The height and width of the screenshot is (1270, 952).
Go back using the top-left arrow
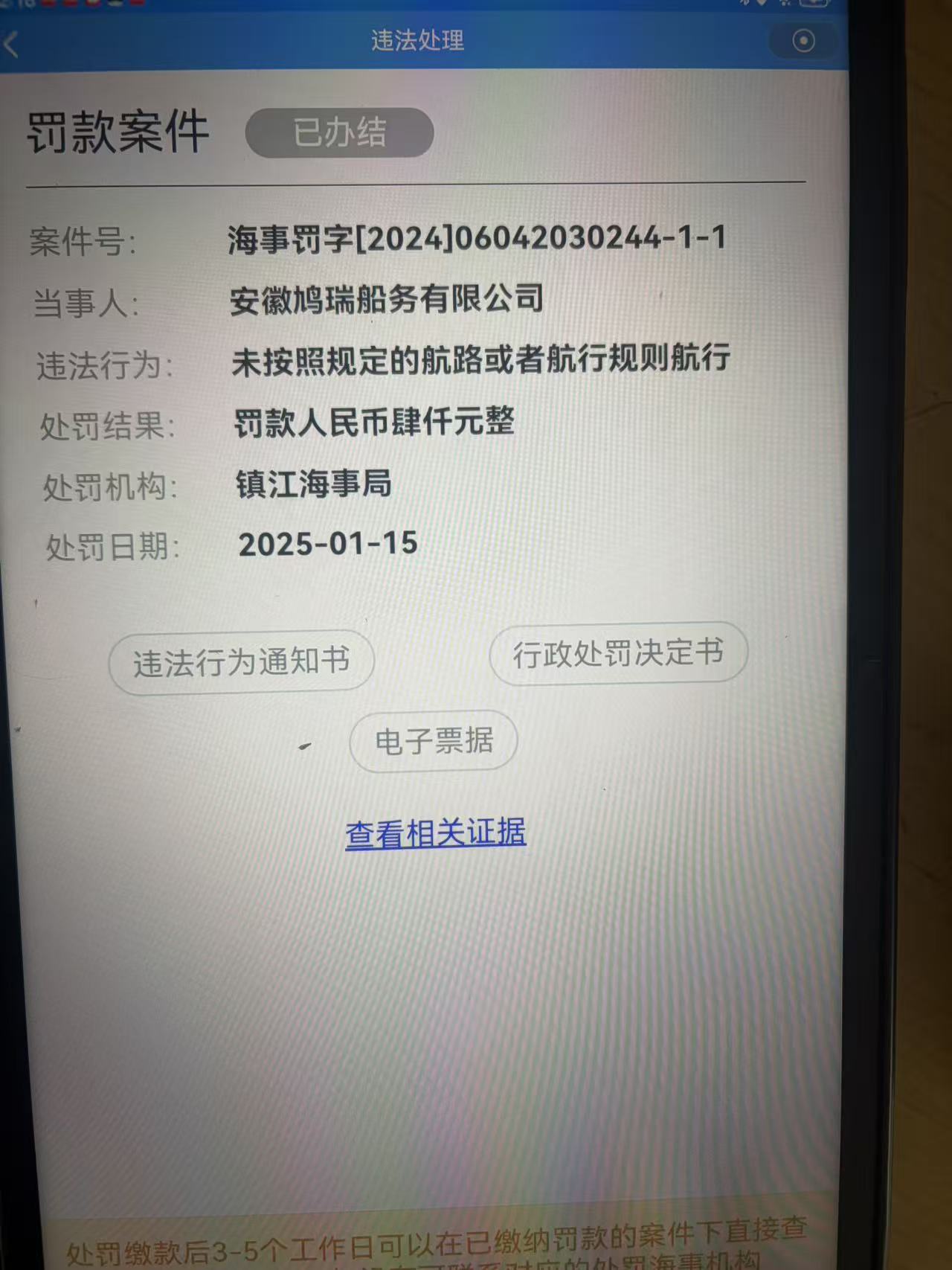[12, 44]
